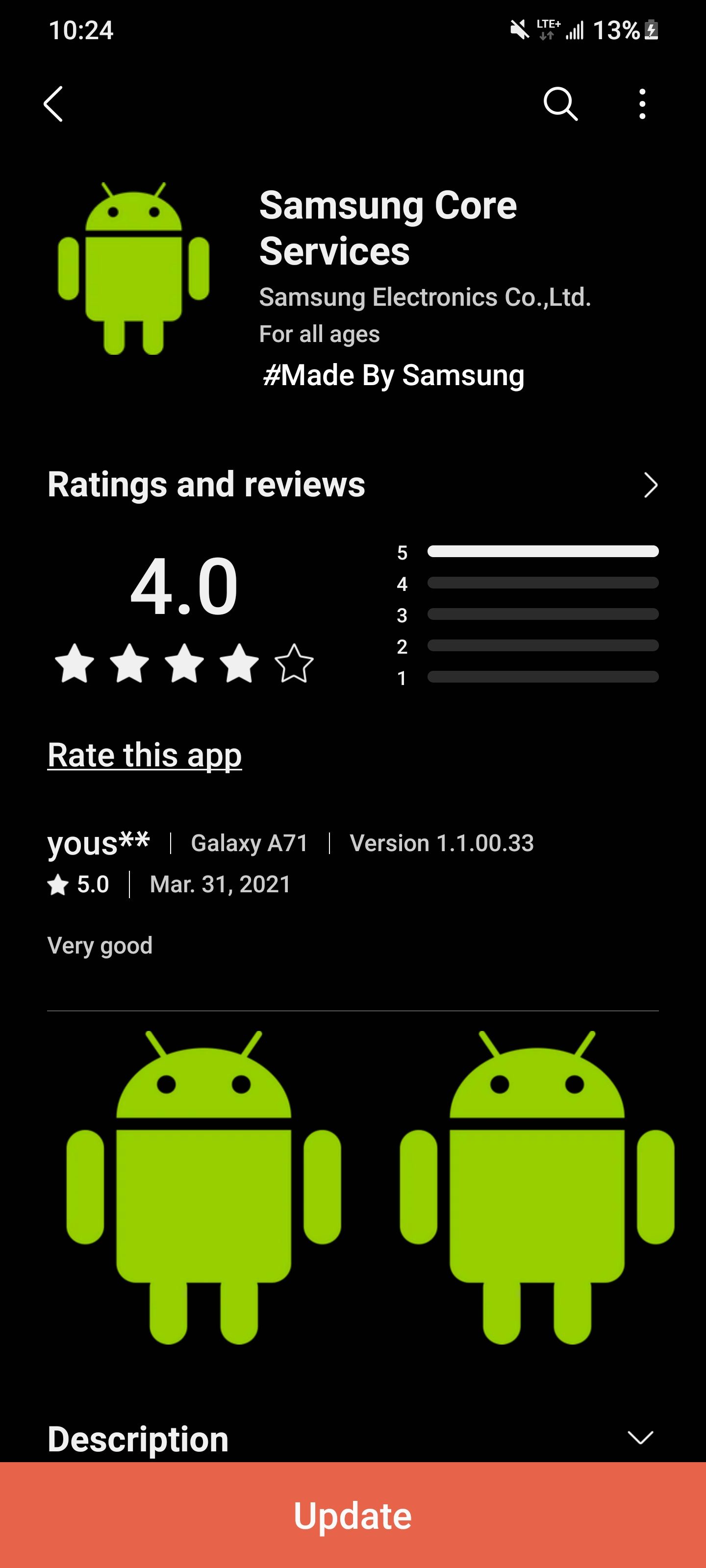The height and width of the screenshot is (1568, 706).
Task: Open the three-dot overflow menu
Action: click(642, 104)
